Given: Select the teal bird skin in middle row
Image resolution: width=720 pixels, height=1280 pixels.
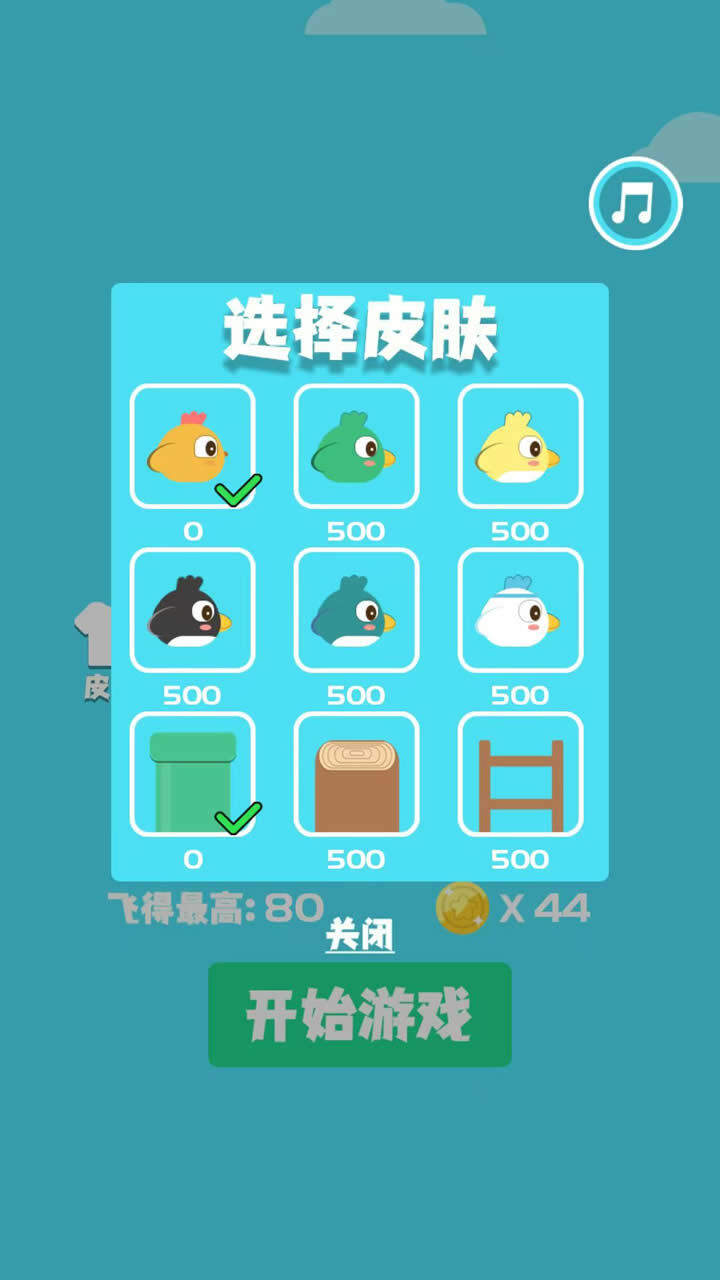Looking at the screenshot, I should 357,610.
